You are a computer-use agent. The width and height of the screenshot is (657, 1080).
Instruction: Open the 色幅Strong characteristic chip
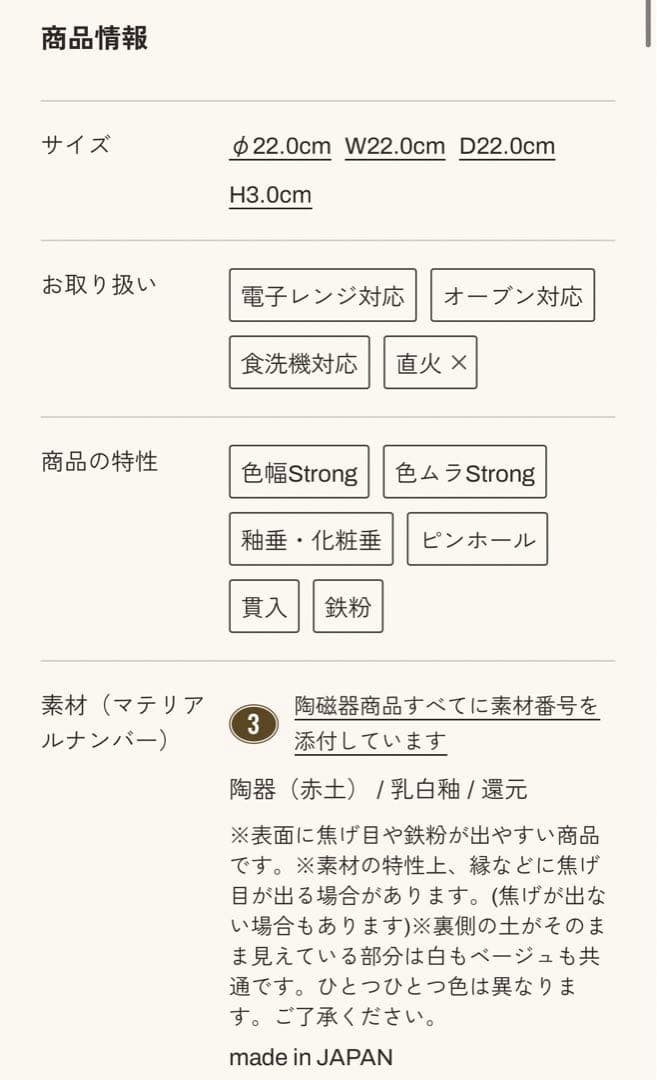(300, 472)
